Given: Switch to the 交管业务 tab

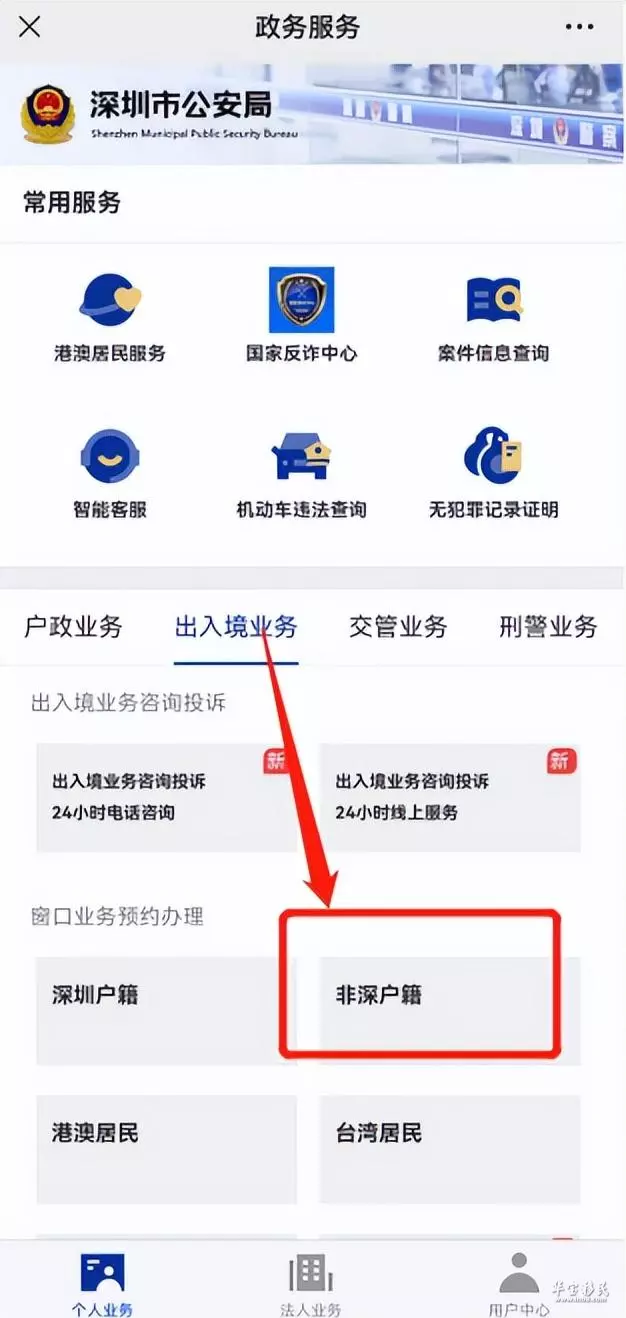Looking at the screenshot, I should coord(398,627).
